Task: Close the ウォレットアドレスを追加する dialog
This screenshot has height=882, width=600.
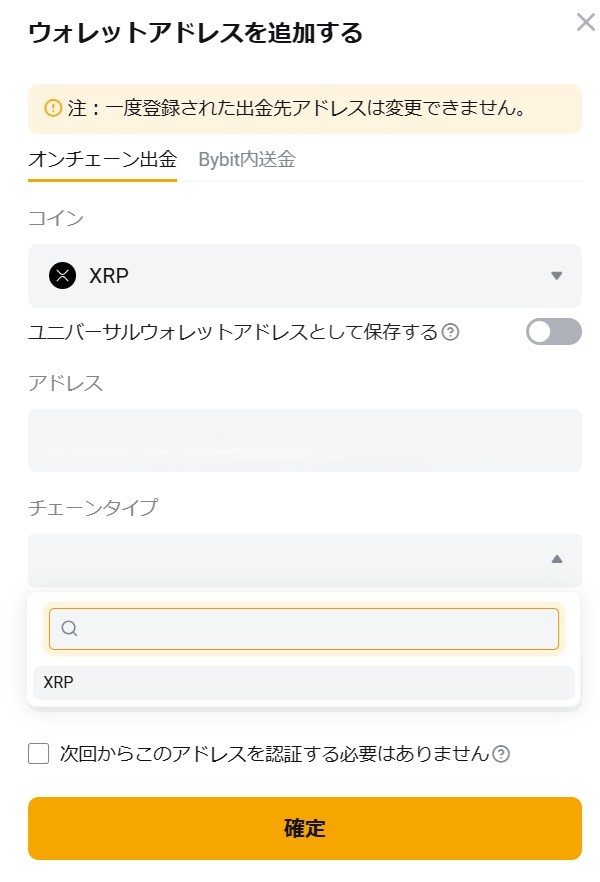Action: click(x=586, y=23)
